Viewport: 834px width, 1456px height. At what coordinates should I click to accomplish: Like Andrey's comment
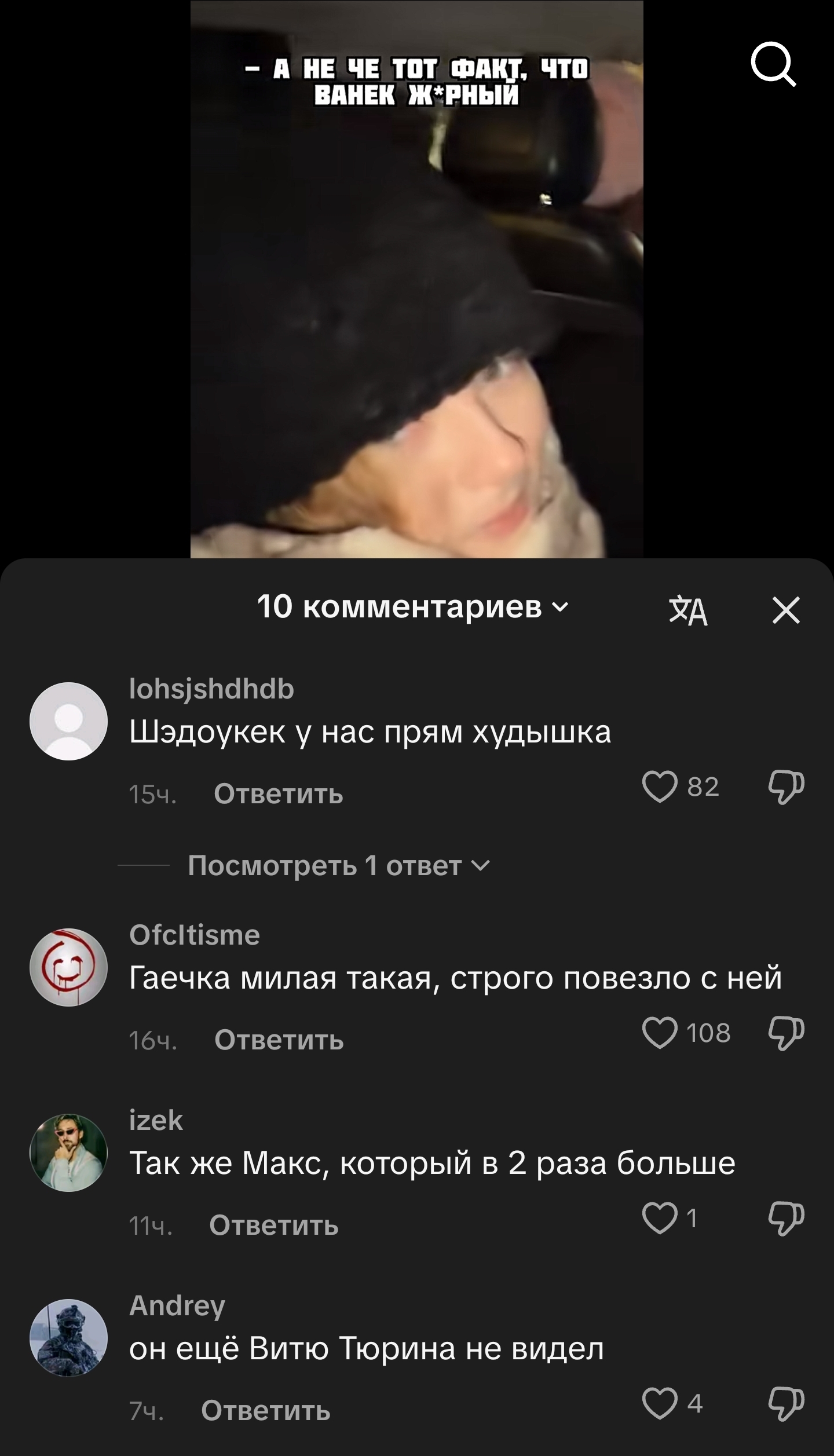tap(660, 1403)
